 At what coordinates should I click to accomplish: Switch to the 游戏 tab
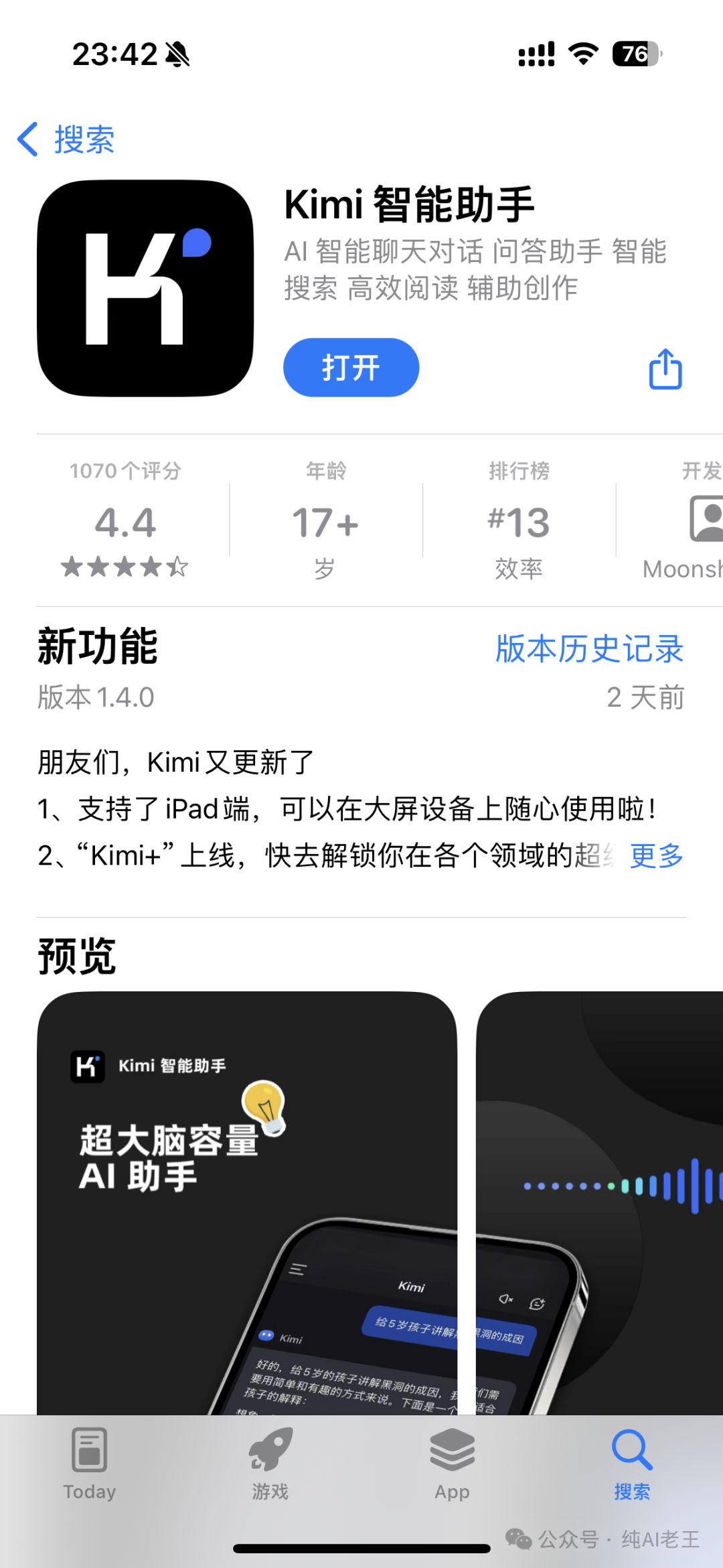[270, 1464]
